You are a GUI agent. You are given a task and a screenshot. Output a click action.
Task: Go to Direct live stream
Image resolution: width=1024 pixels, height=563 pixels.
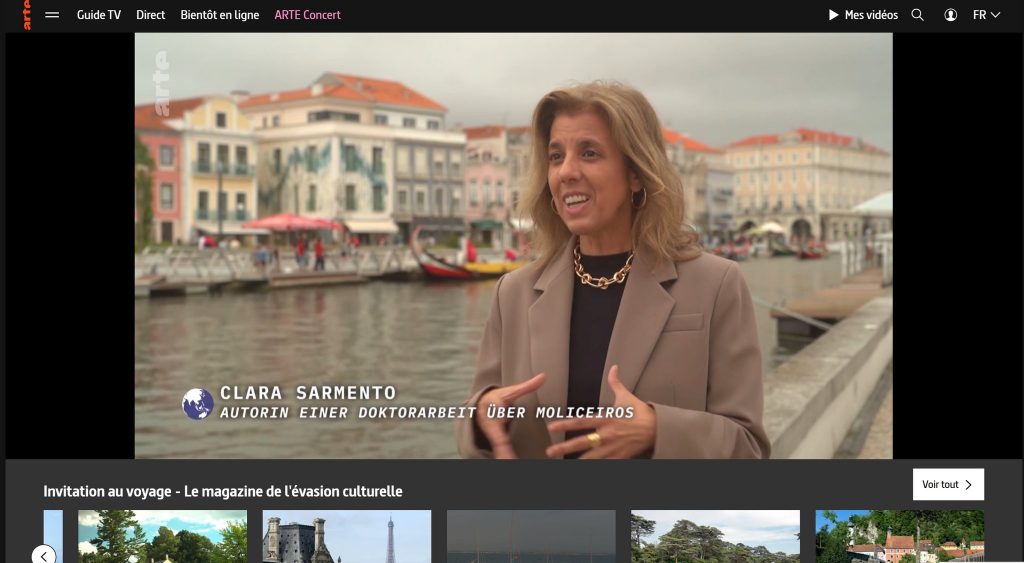coord(151,15)
